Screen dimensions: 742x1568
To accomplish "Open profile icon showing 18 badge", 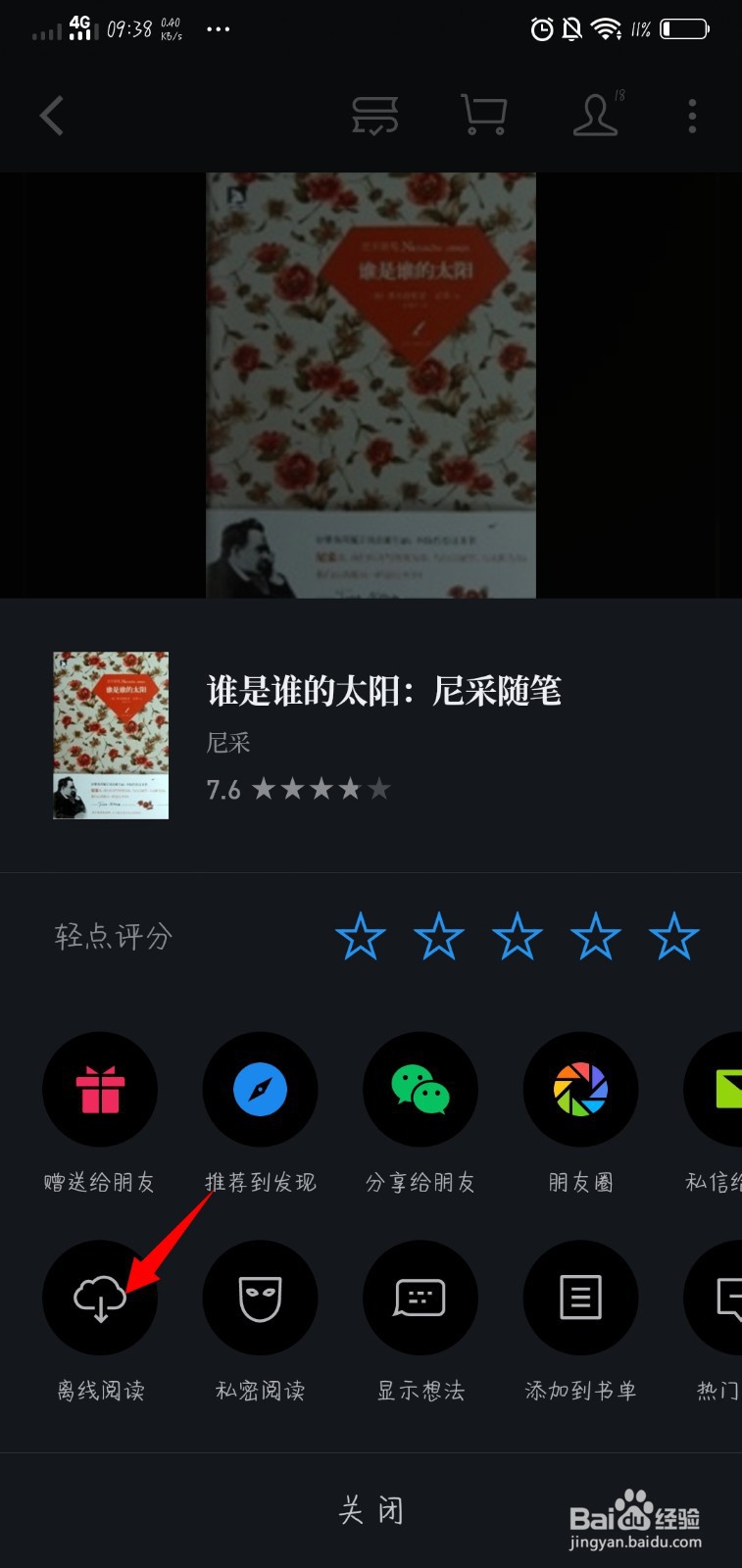I will click(596, 115).
